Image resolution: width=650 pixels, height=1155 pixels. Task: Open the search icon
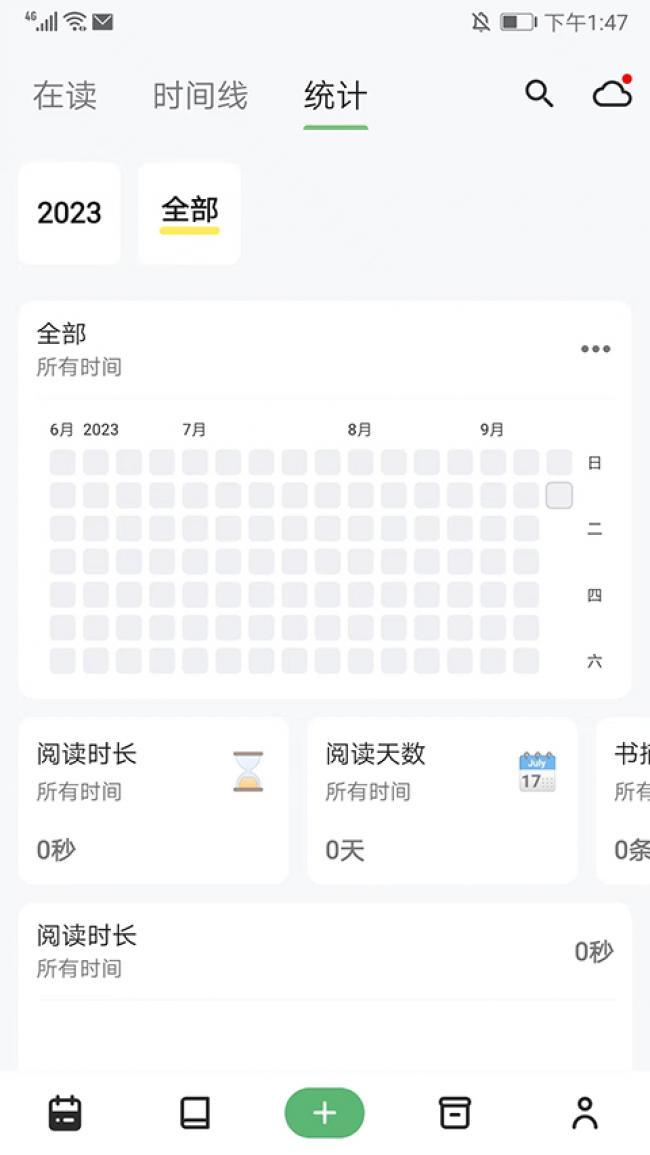pos(539,94)
